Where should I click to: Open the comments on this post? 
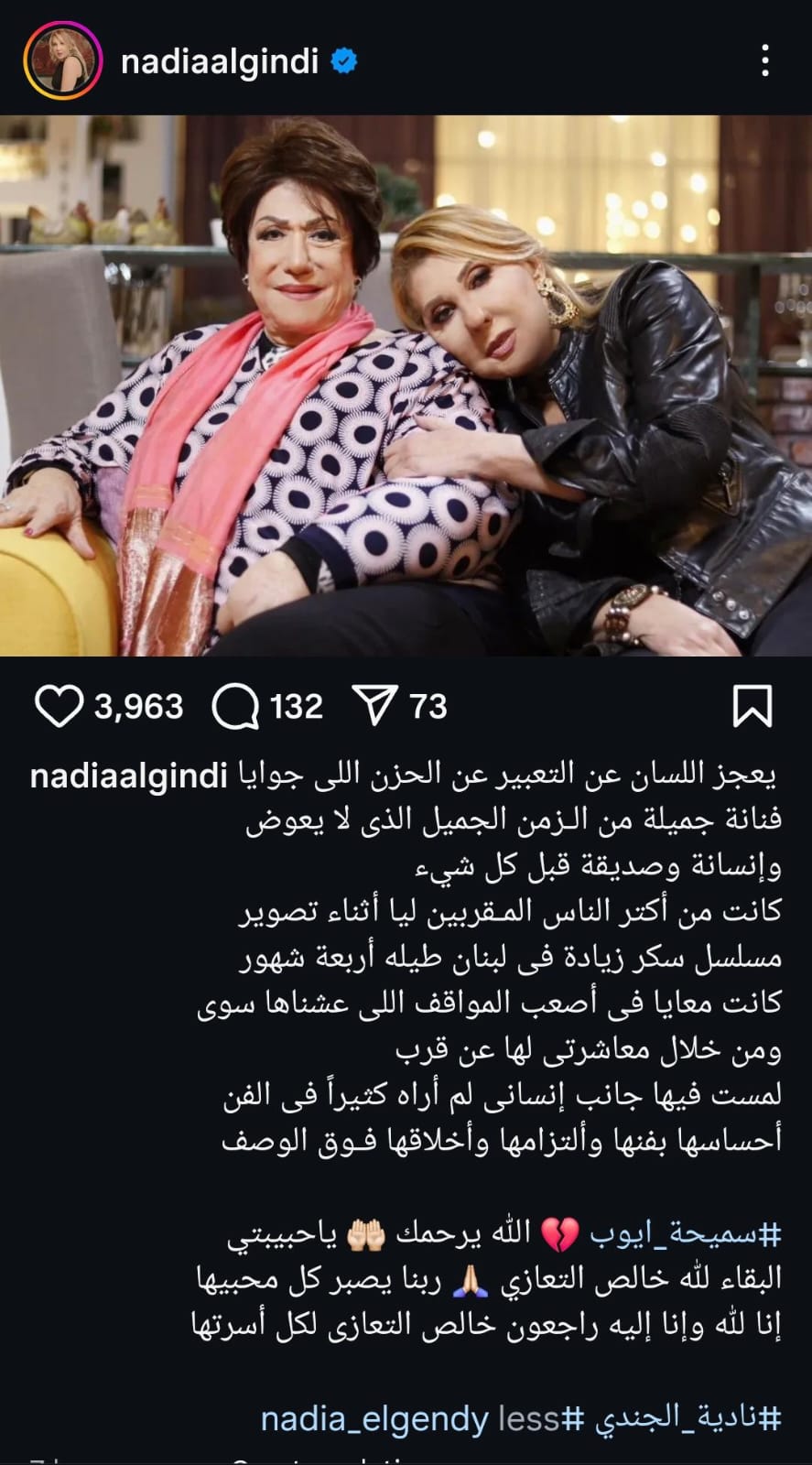click(x=236, y=707)
